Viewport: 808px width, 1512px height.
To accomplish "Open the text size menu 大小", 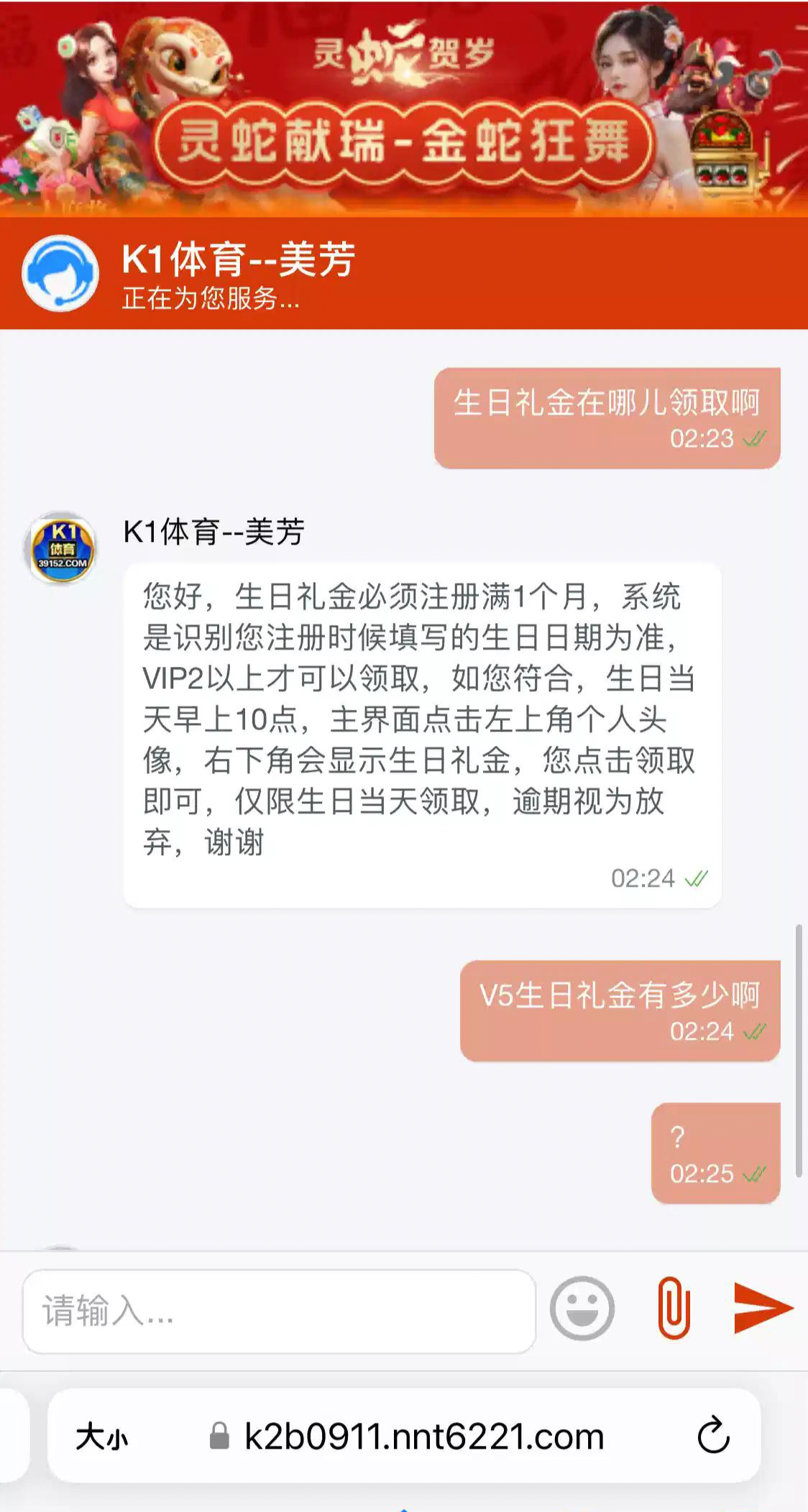I will 101,1437.
